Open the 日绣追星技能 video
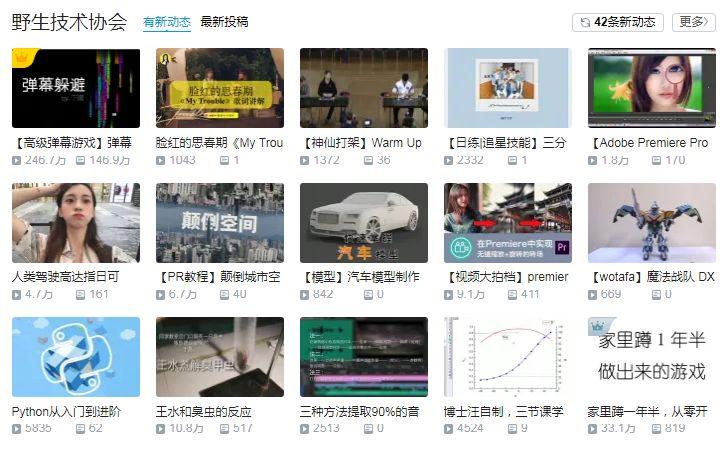Viewport: 726px width, 454px height. (x=508, y=88)
